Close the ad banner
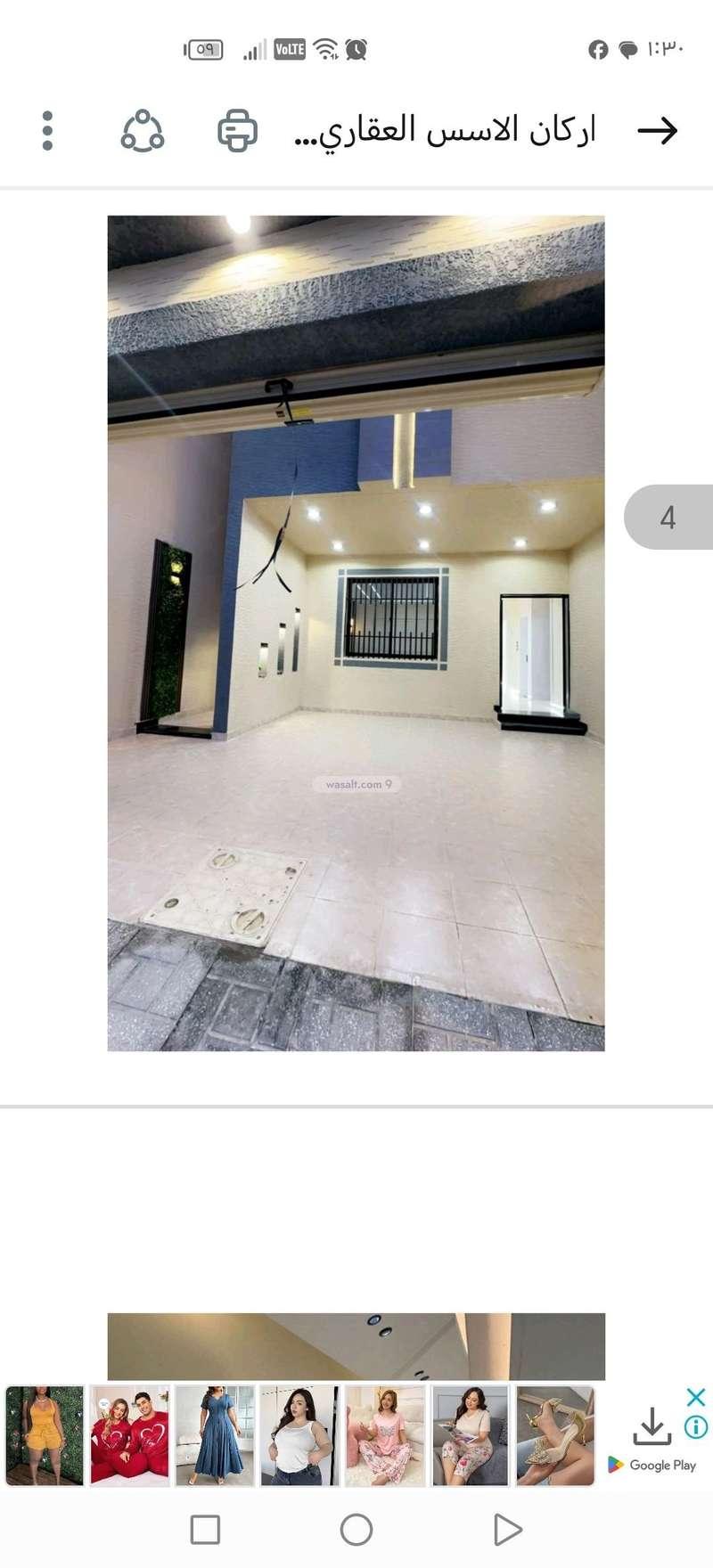The image size is (713, 1568). (696, 1396)
